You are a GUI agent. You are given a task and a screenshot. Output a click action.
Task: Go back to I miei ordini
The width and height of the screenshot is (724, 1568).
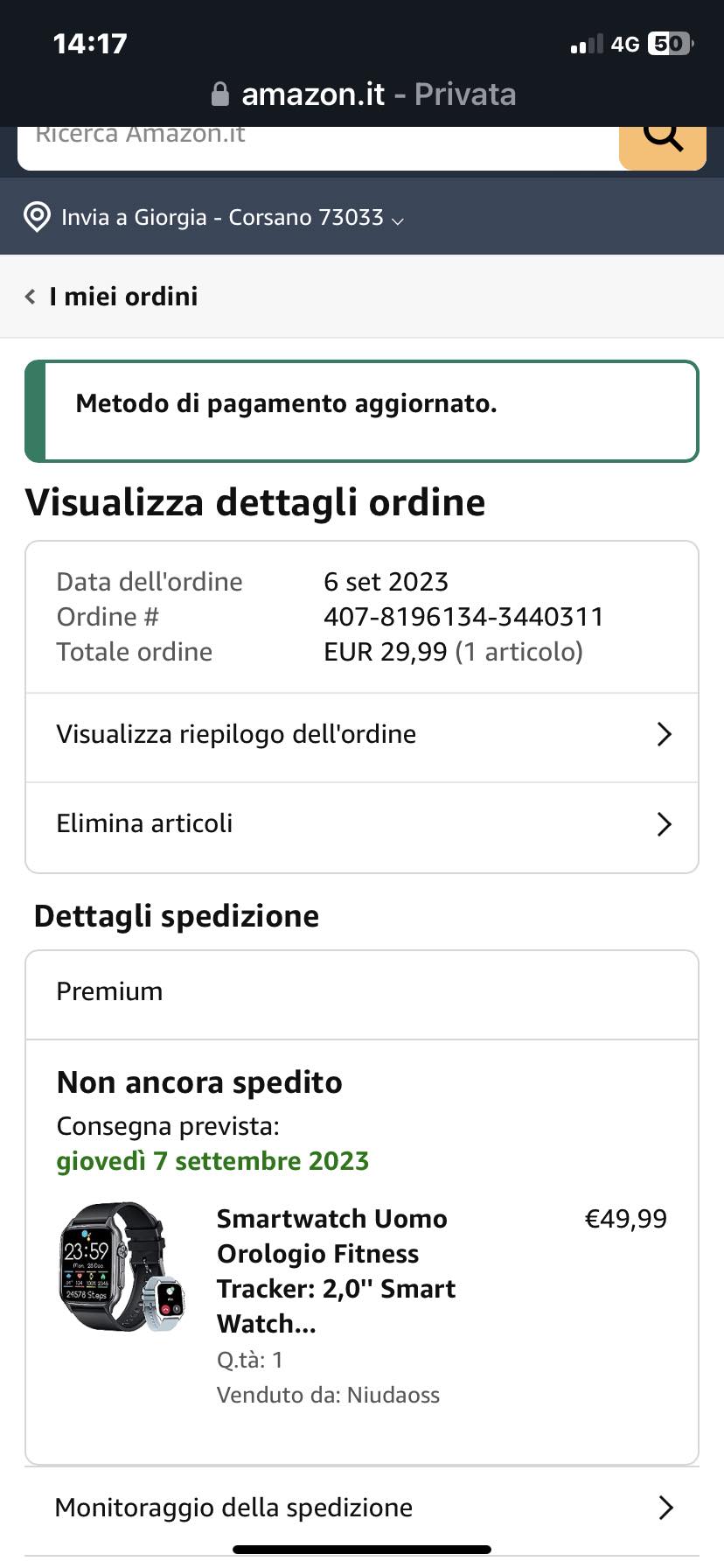pyautogui.click(x=112, y=297)
